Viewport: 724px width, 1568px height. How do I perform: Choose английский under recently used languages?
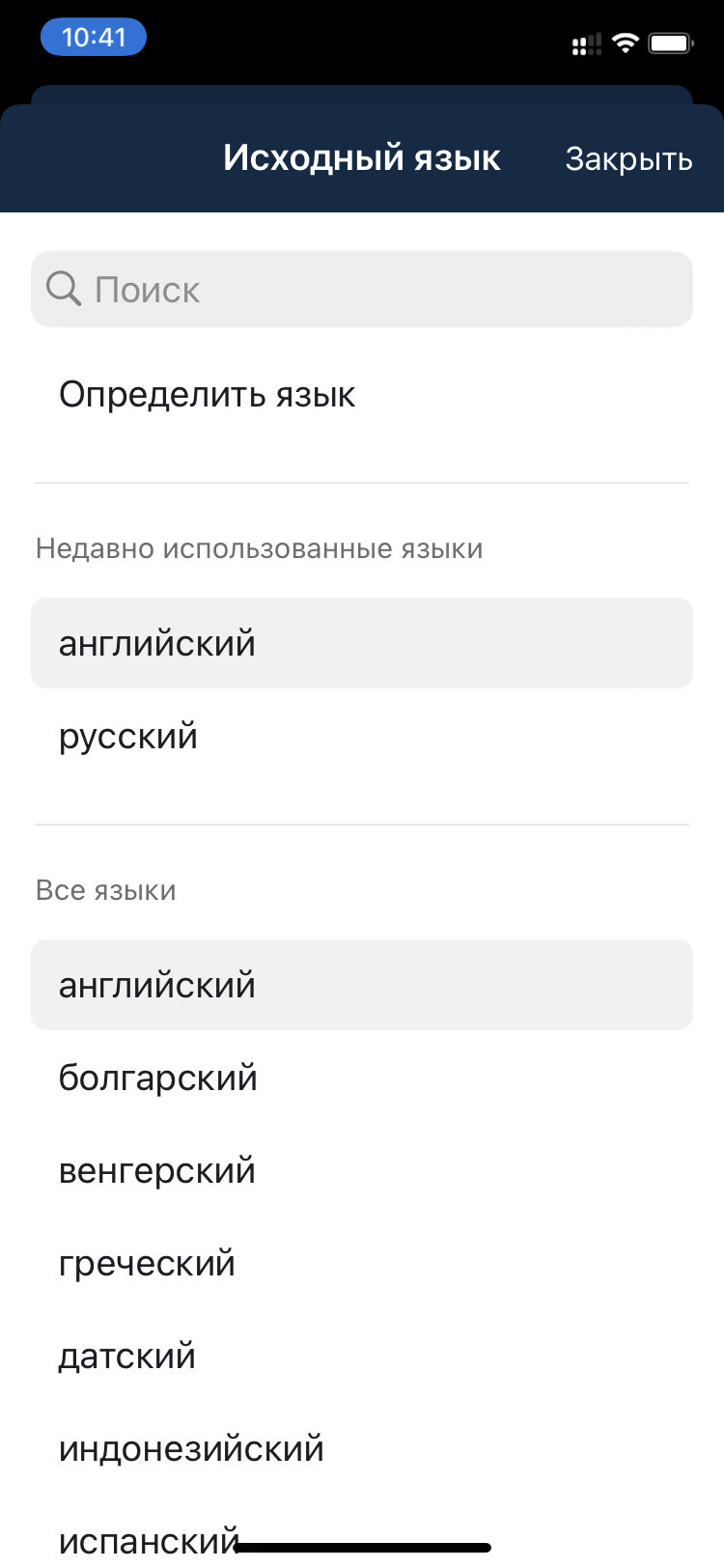pos(362,643)
